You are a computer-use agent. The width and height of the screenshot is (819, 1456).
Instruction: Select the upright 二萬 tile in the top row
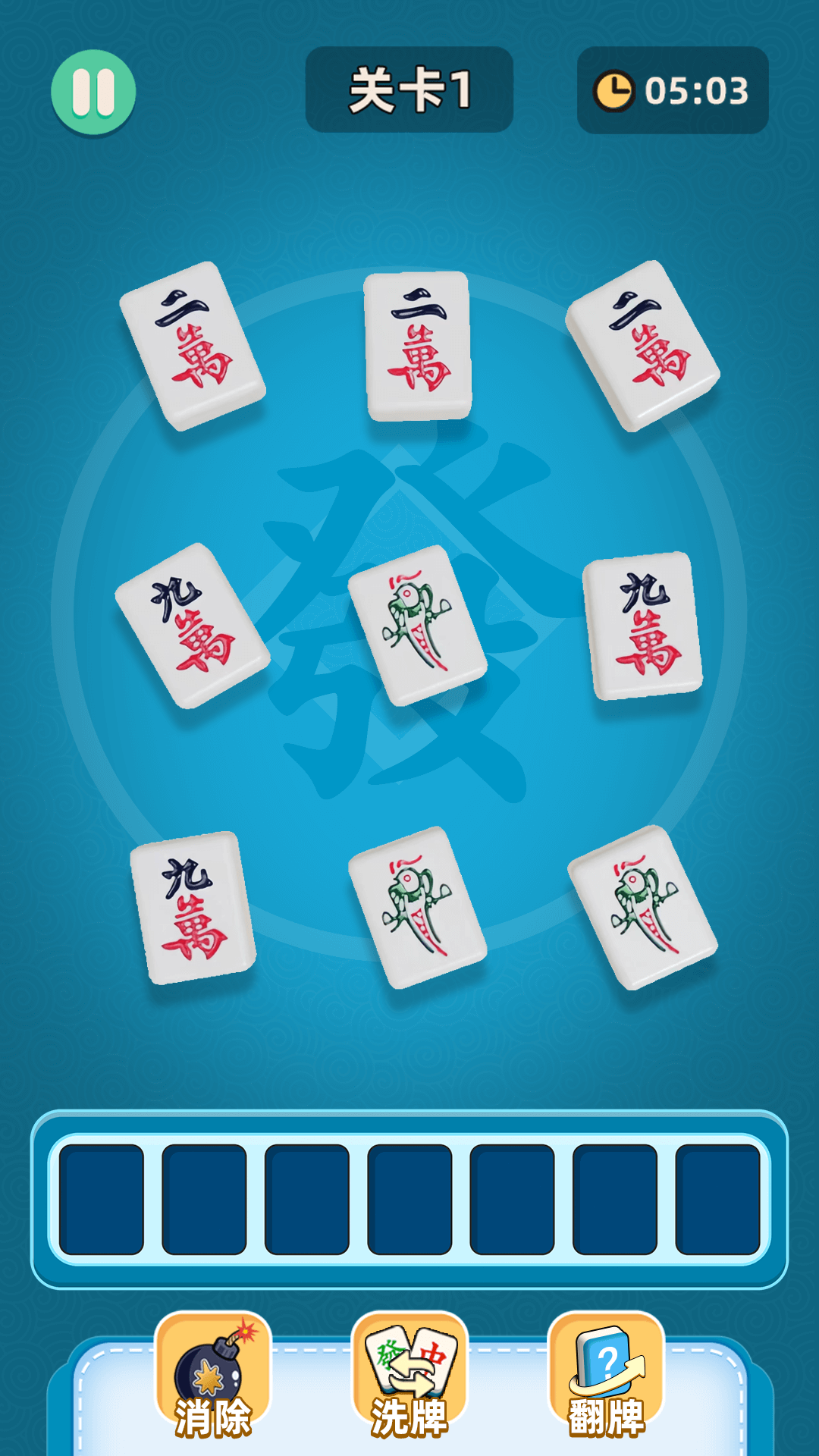[418, 345]
